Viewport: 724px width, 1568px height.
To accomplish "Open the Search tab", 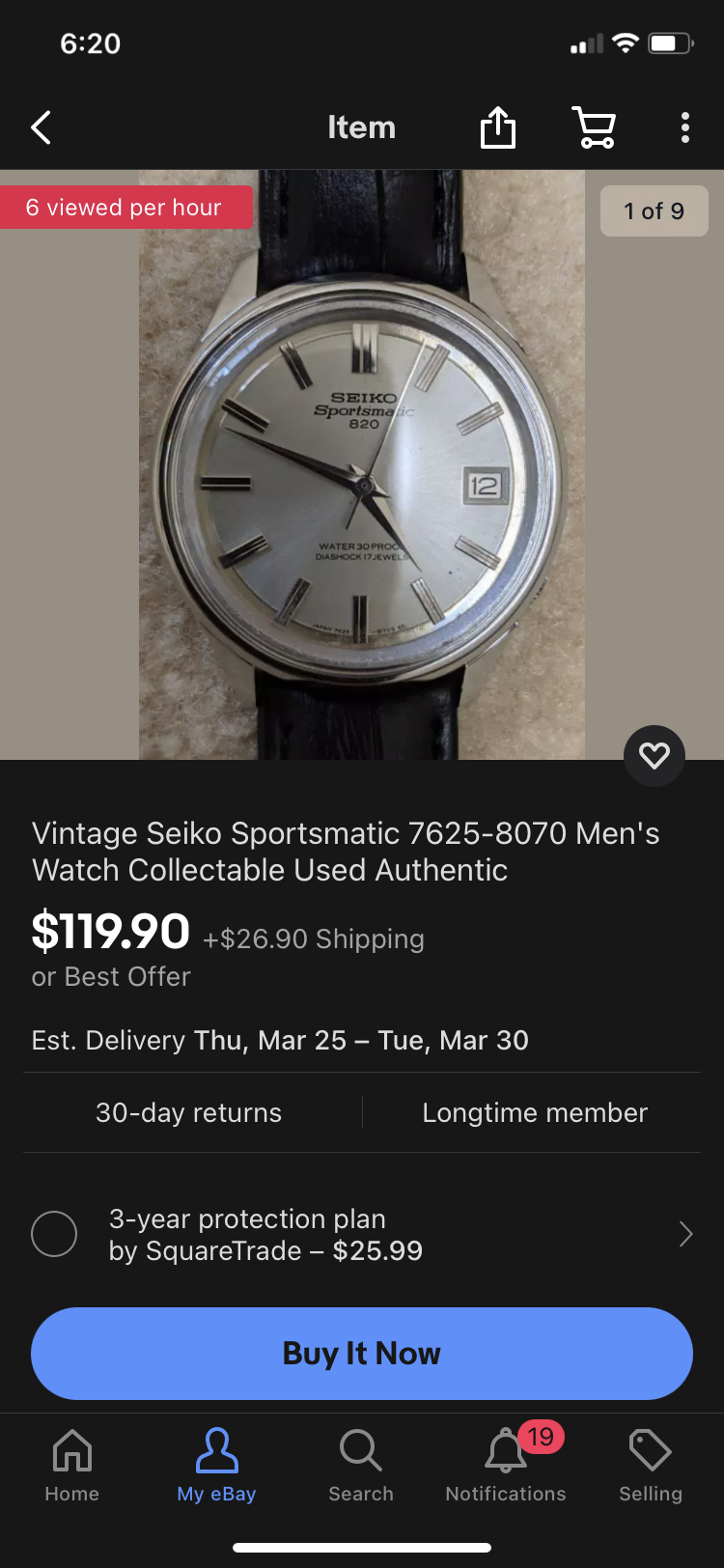I will tap(361, 1466).
